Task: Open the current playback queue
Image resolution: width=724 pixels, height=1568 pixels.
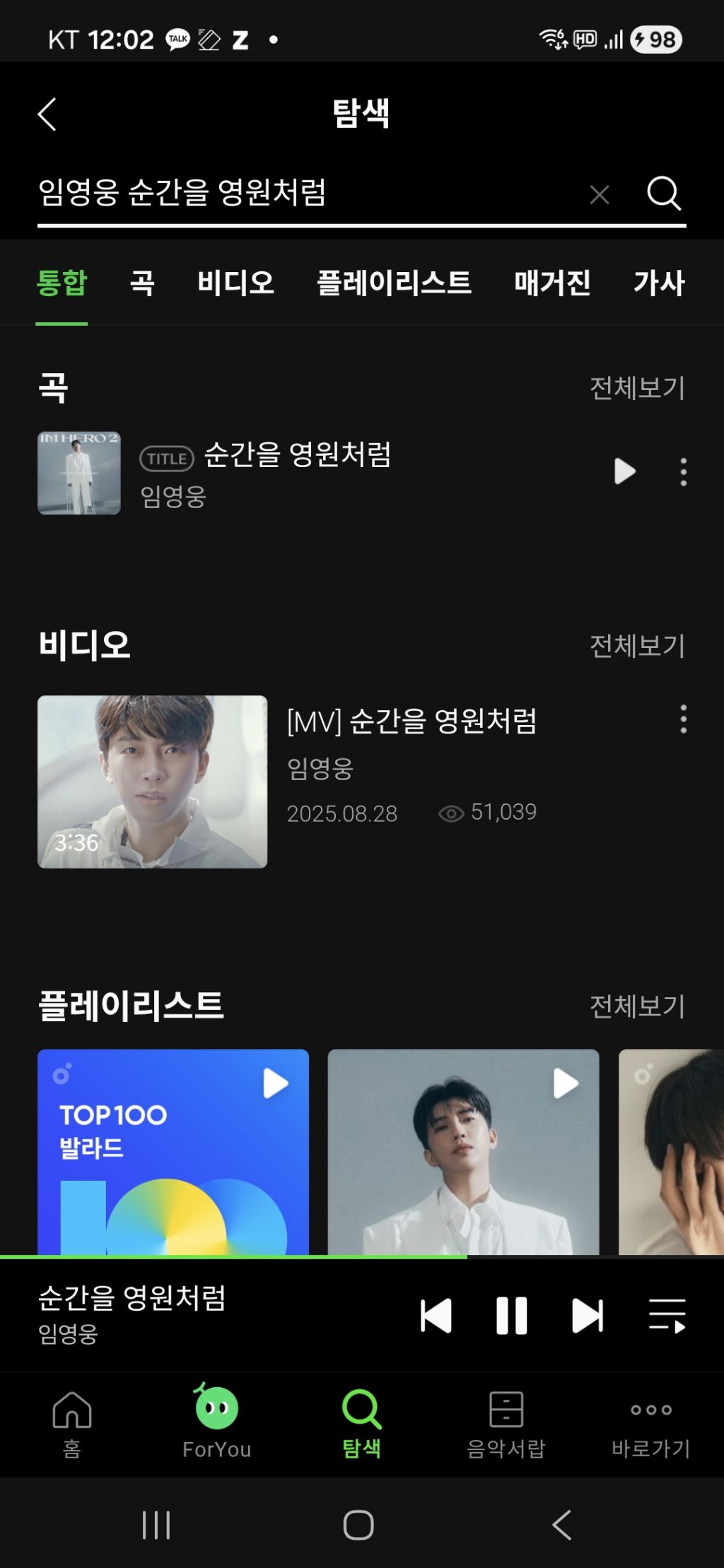Action: pyautogui.click(x=667, y=1316)
